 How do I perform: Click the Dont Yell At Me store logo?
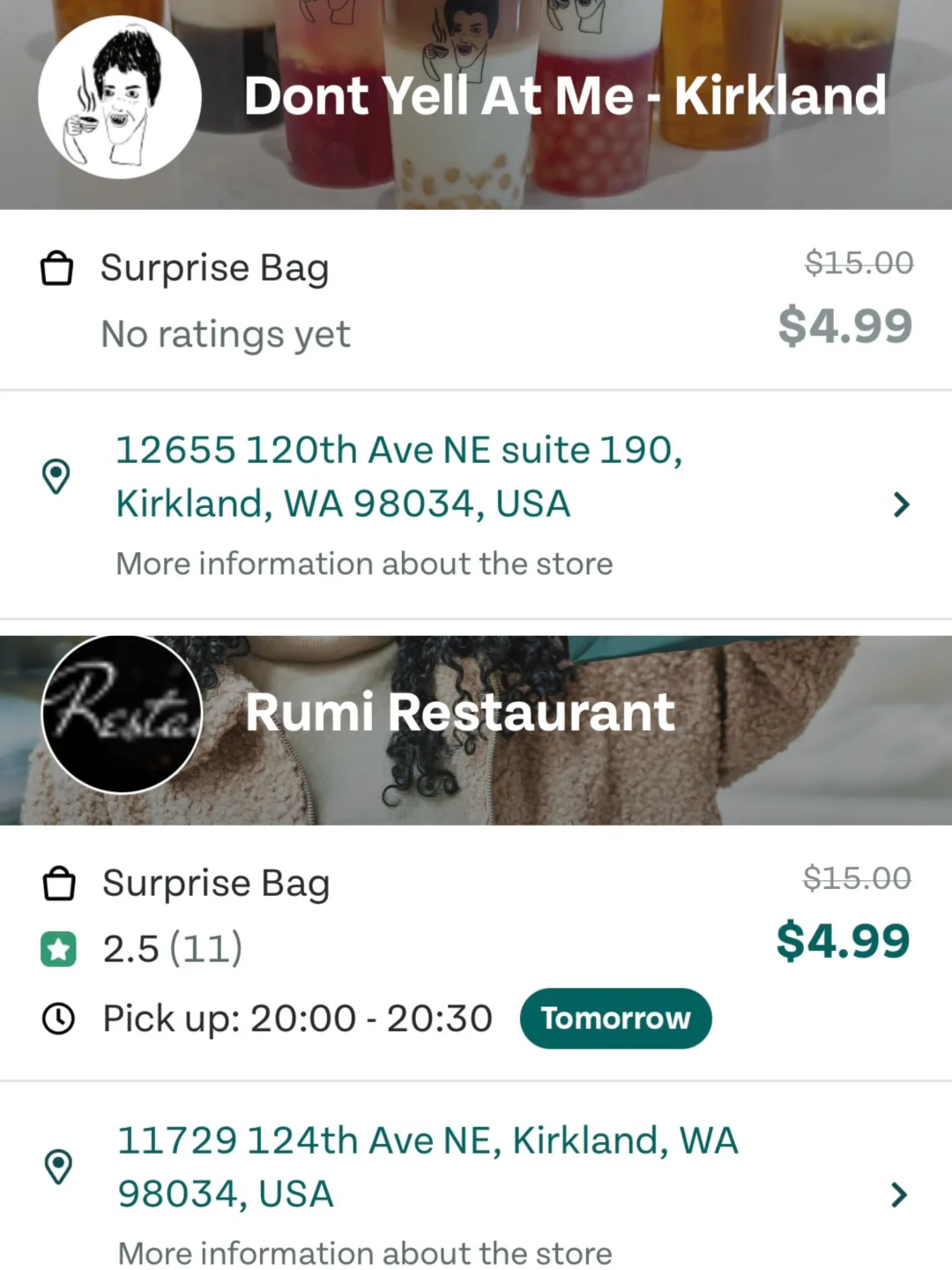[x=119, y=97]
